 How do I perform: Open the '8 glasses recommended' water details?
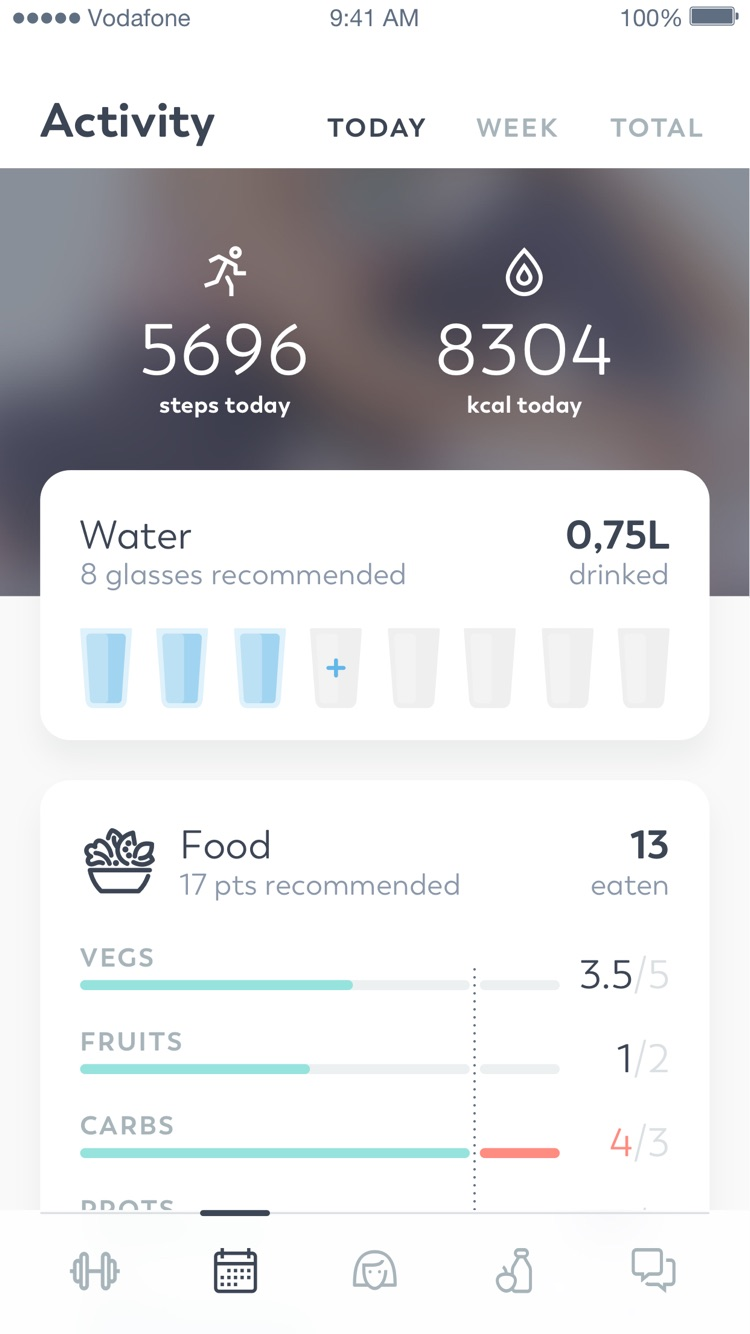243,574
